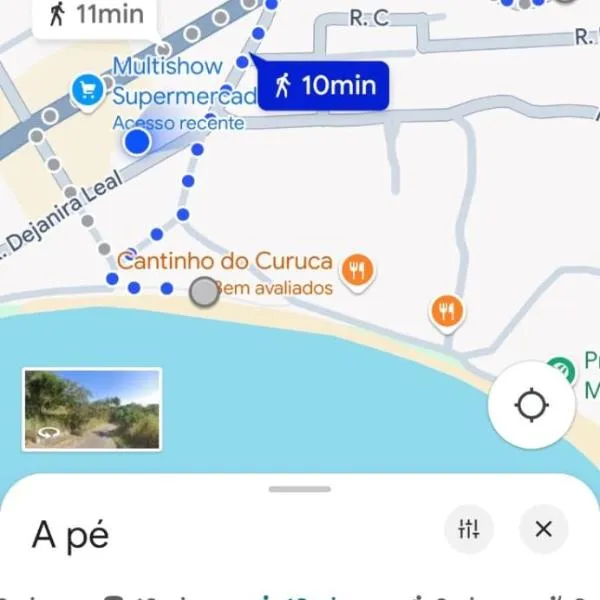This screenshot has height=600, width=600.
Task: Tap the orange restaurant pin near the beach
Action: 447,312
